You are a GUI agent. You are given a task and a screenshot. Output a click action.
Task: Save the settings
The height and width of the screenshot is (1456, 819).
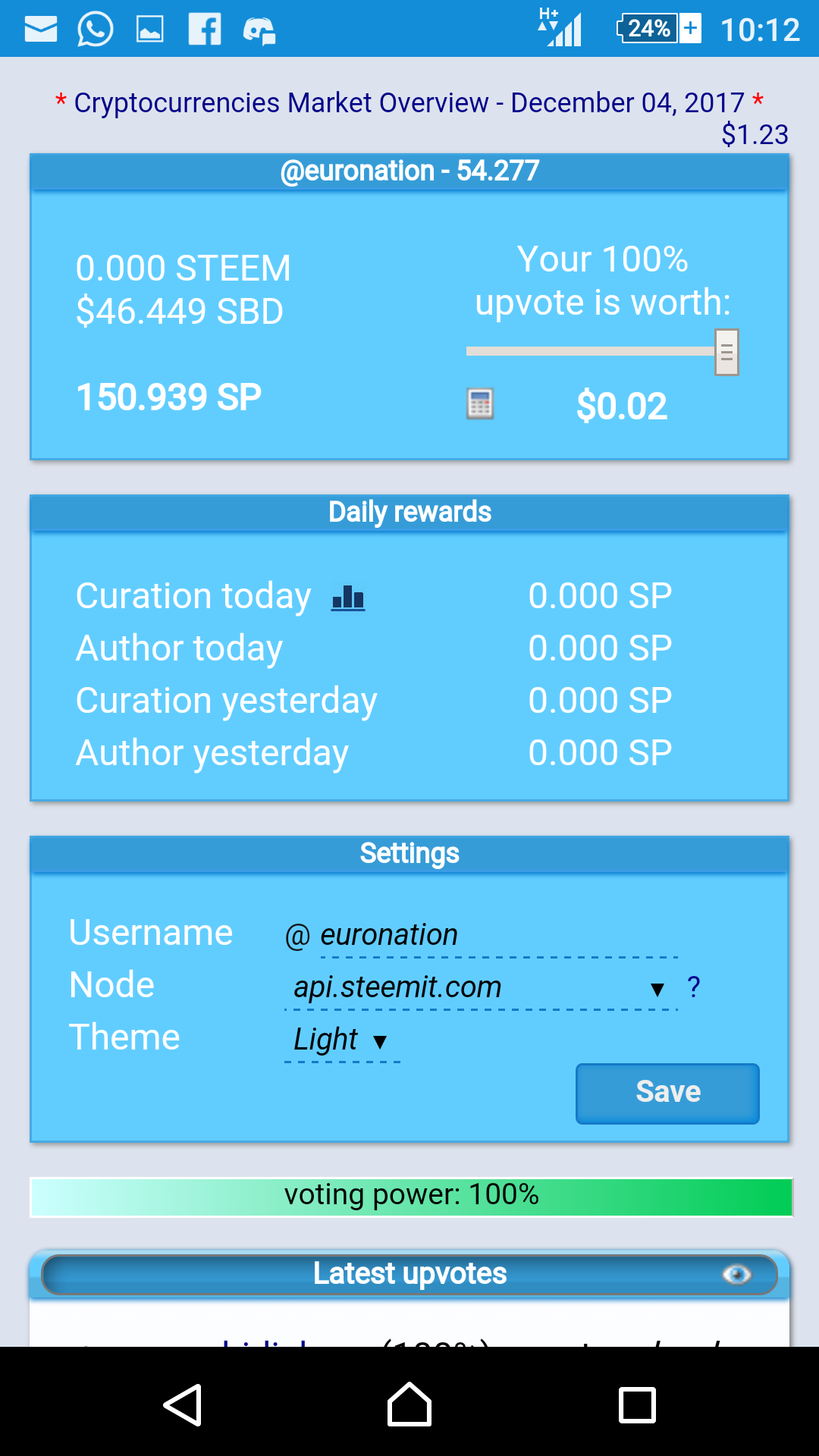tap(667, 1093)
